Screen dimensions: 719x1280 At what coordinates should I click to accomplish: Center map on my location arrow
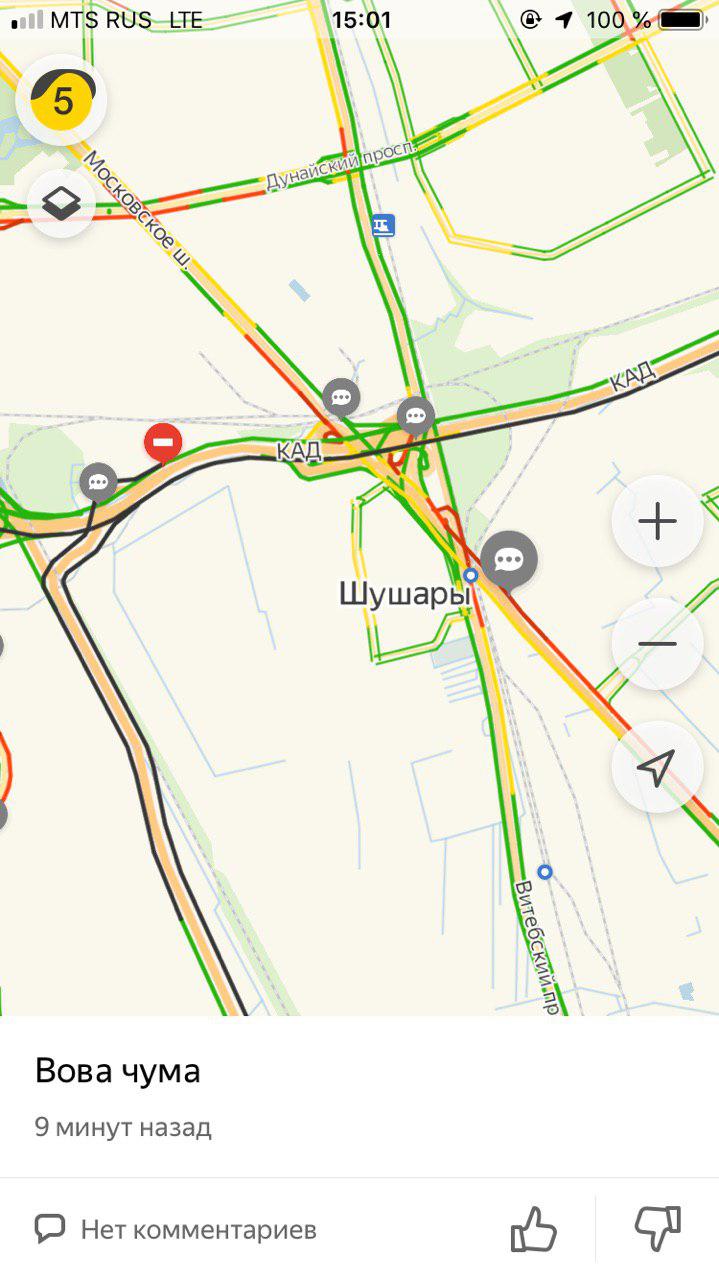coord(657,767)
